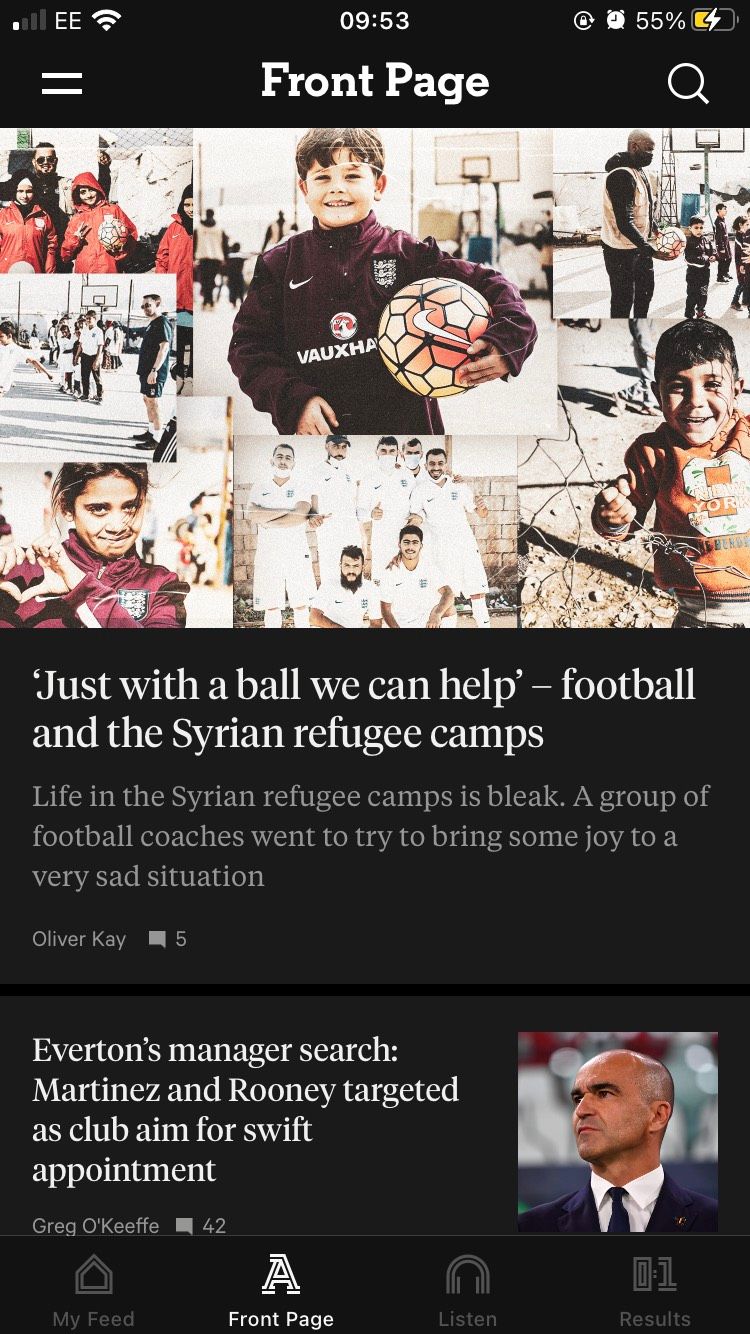Open the hamburger menu
Viewport: 750px width, 1334px height.
(x=62, y=84)
